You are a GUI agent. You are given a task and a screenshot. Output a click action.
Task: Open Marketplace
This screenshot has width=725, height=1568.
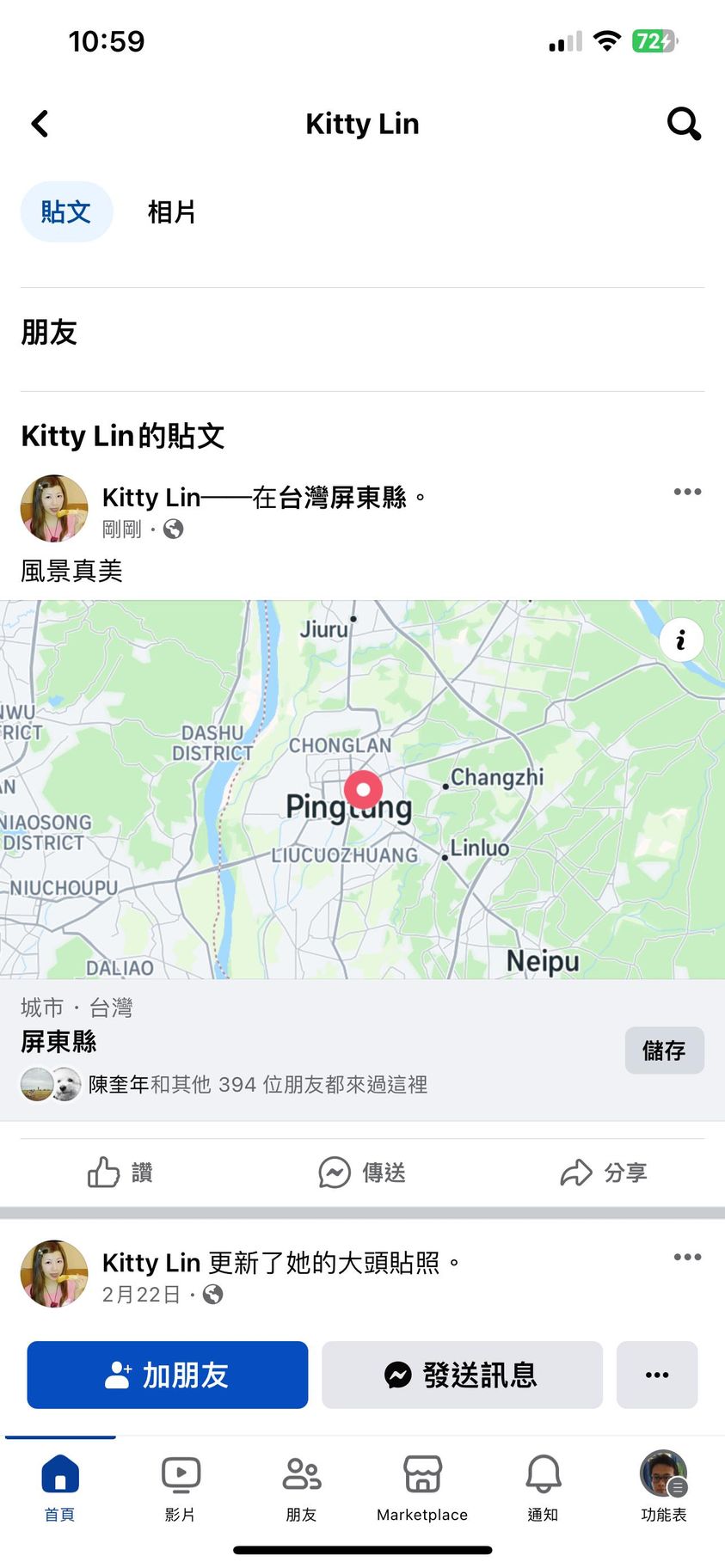click(x=422, y=1487)
